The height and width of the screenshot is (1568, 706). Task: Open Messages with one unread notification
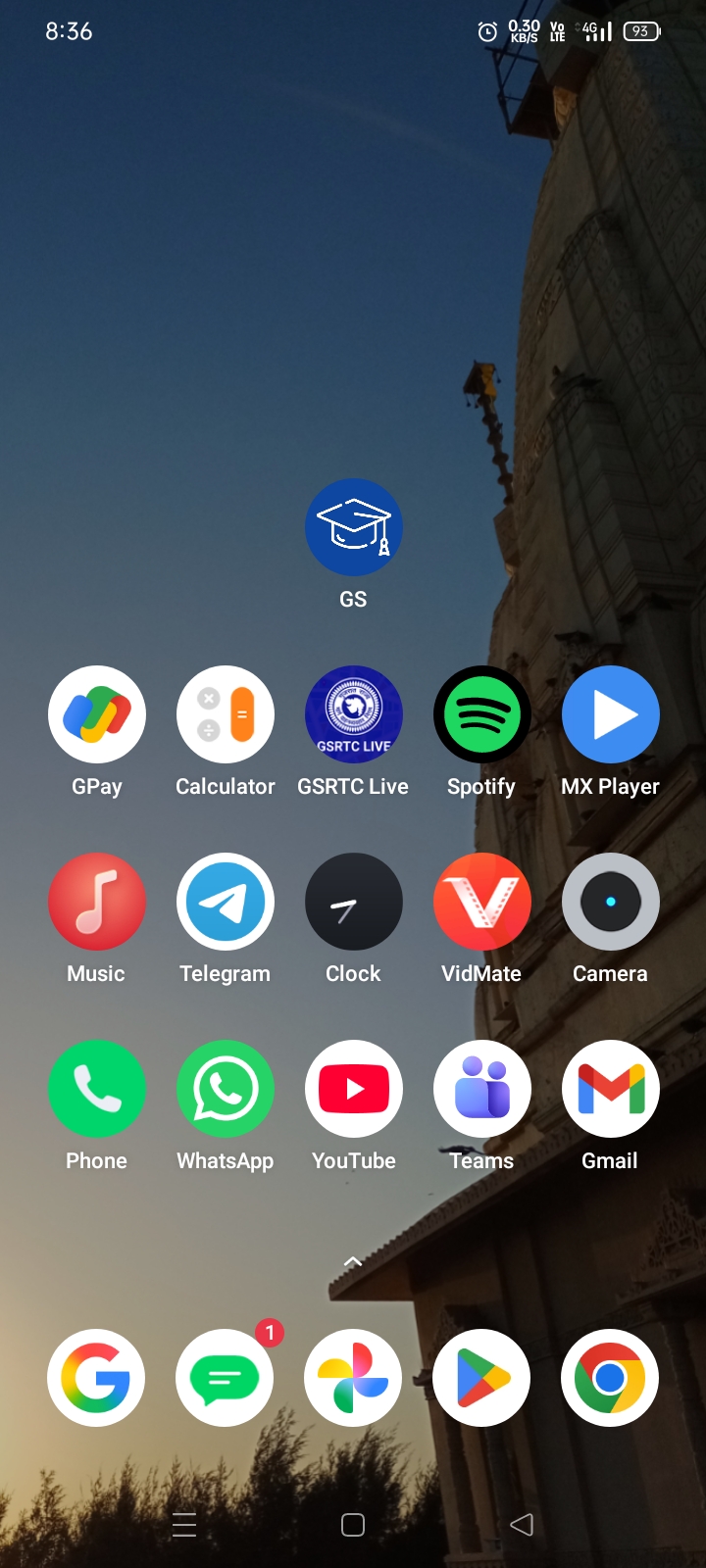coord(226,1378)
